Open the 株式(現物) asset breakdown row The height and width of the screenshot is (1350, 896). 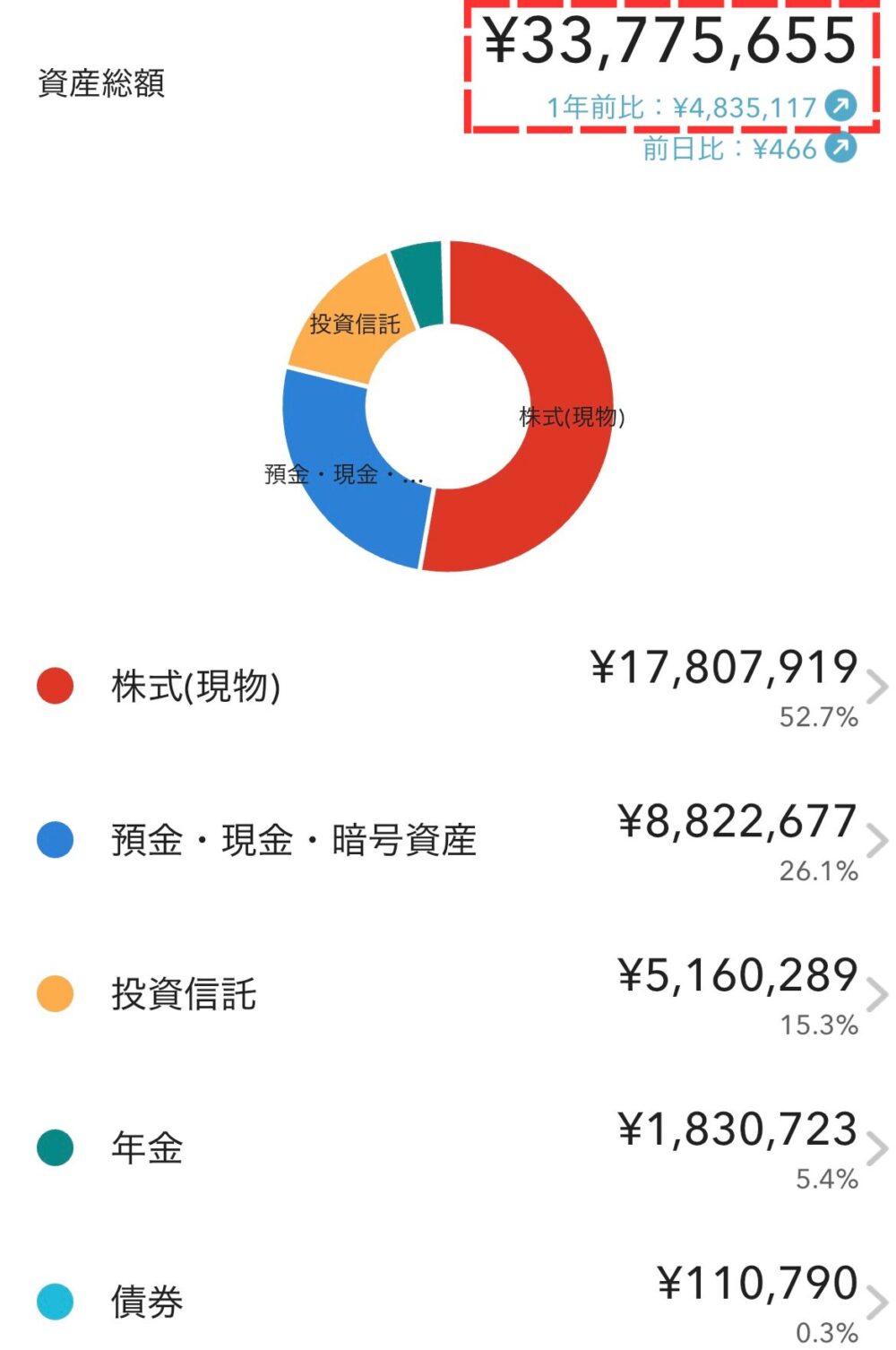[x=448, y=687]
